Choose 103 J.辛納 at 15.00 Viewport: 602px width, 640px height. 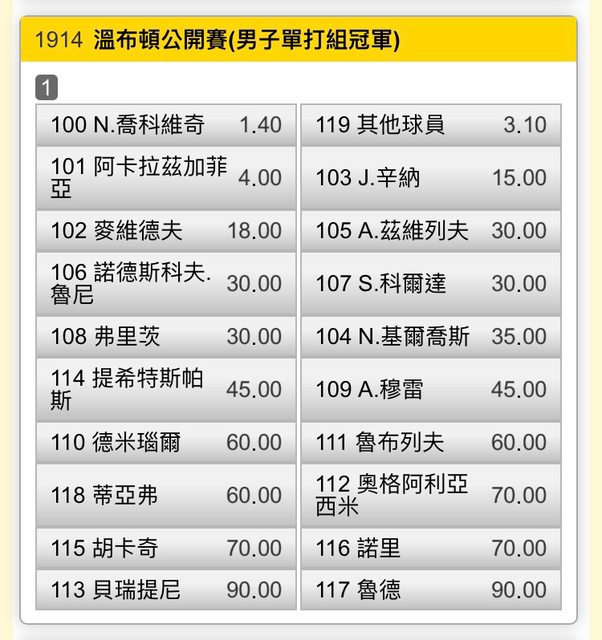point(431,178)
